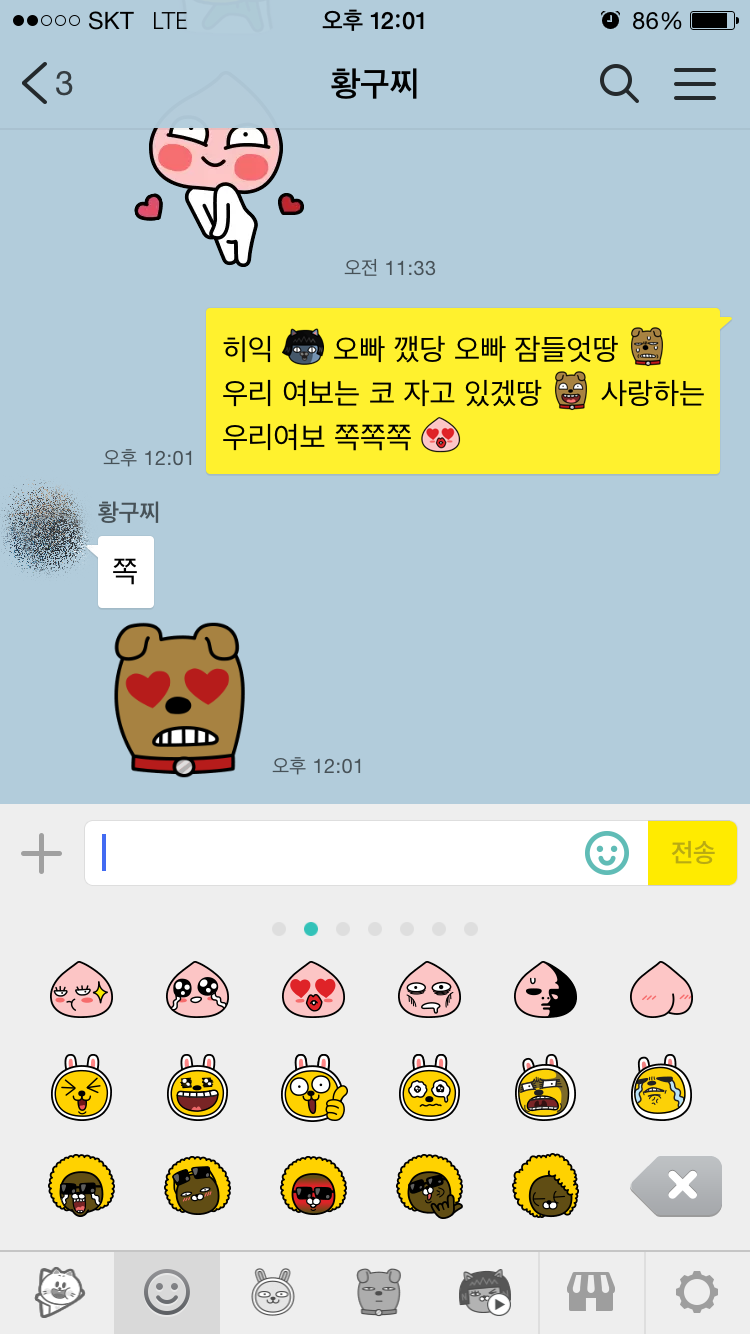Insert the thumbs-up yellow bunny emoticon

click(x=314, y=1088)
